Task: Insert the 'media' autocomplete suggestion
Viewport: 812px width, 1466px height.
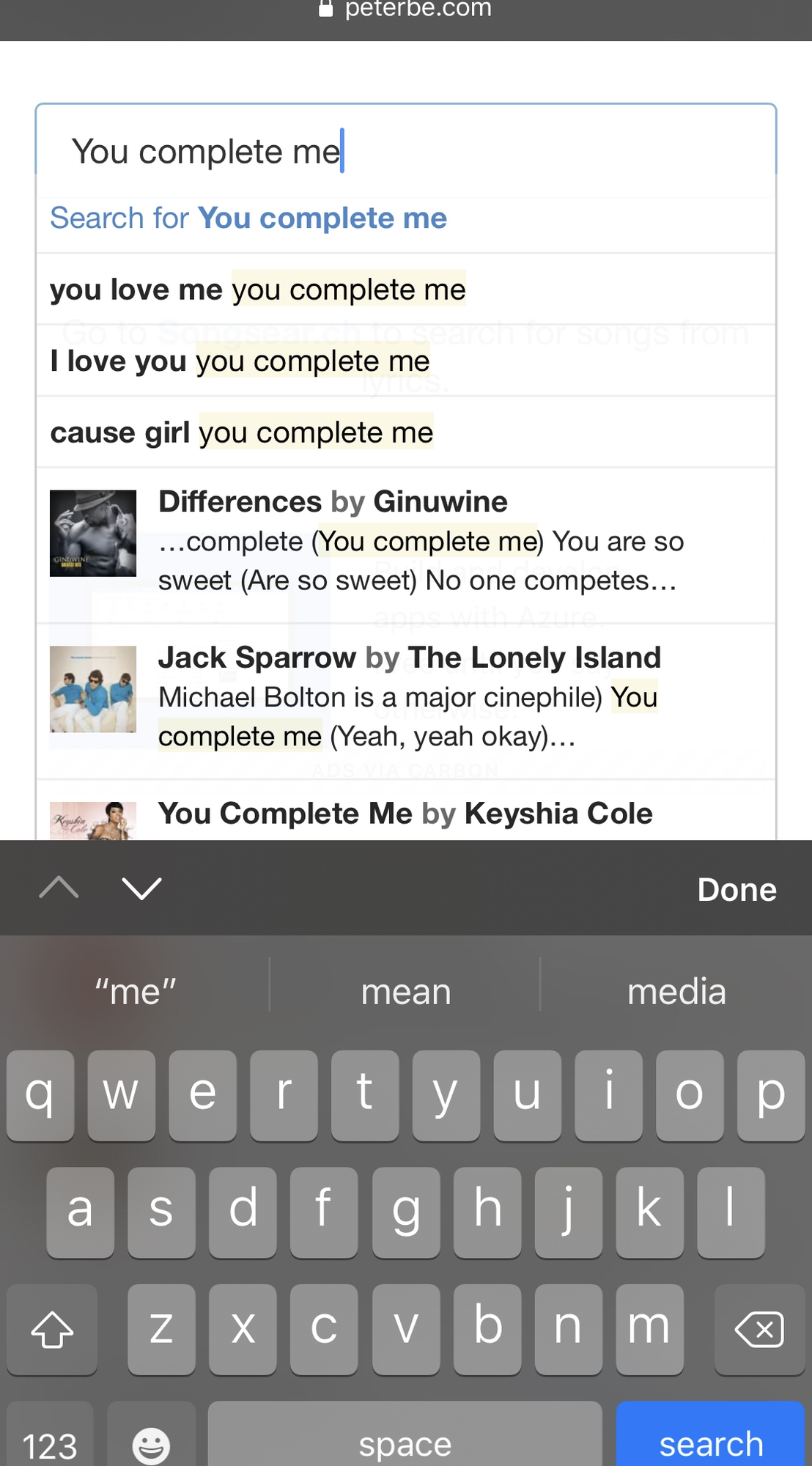Action: pyautogui.click(x=676, y=992)
